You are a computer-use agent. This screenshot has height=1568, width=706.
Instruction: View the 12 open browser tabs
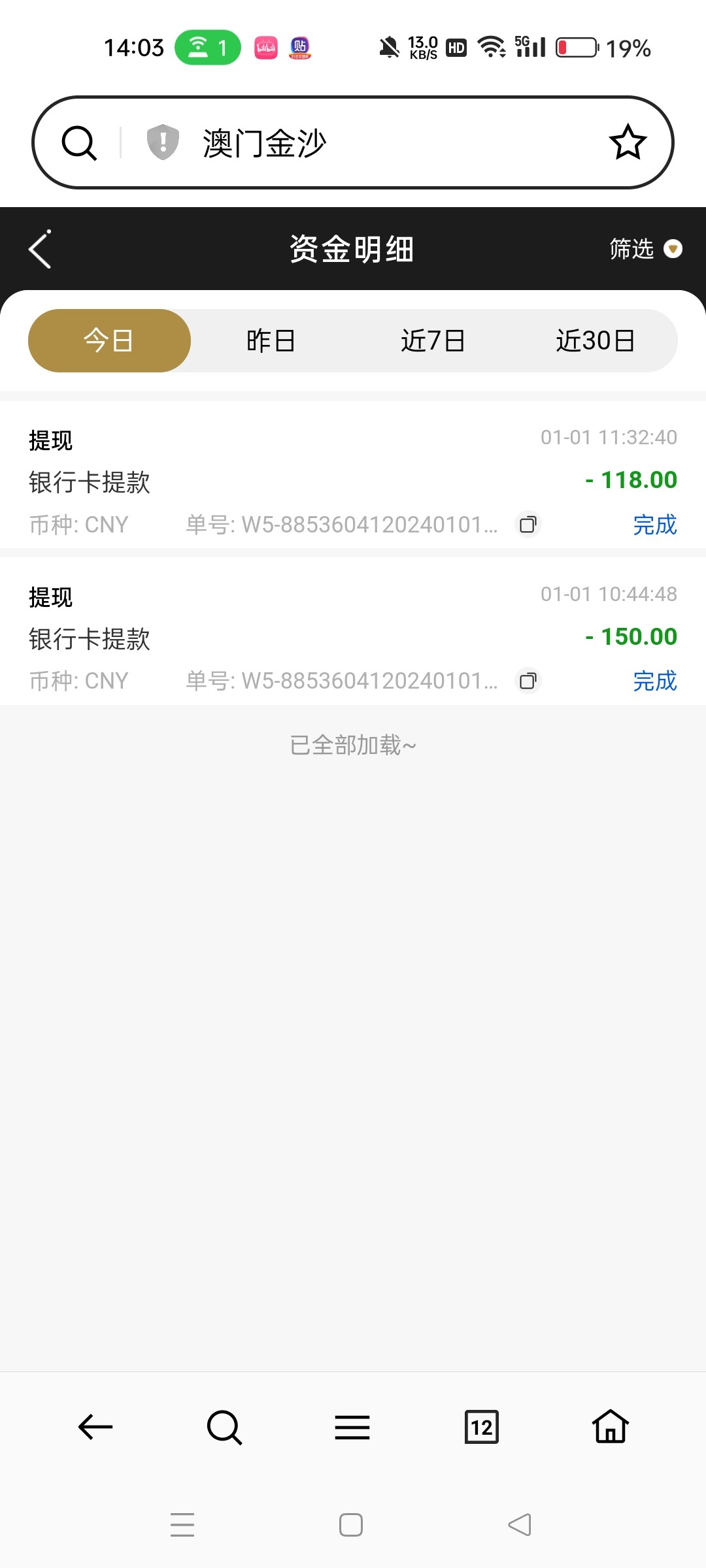point(481,1426)
